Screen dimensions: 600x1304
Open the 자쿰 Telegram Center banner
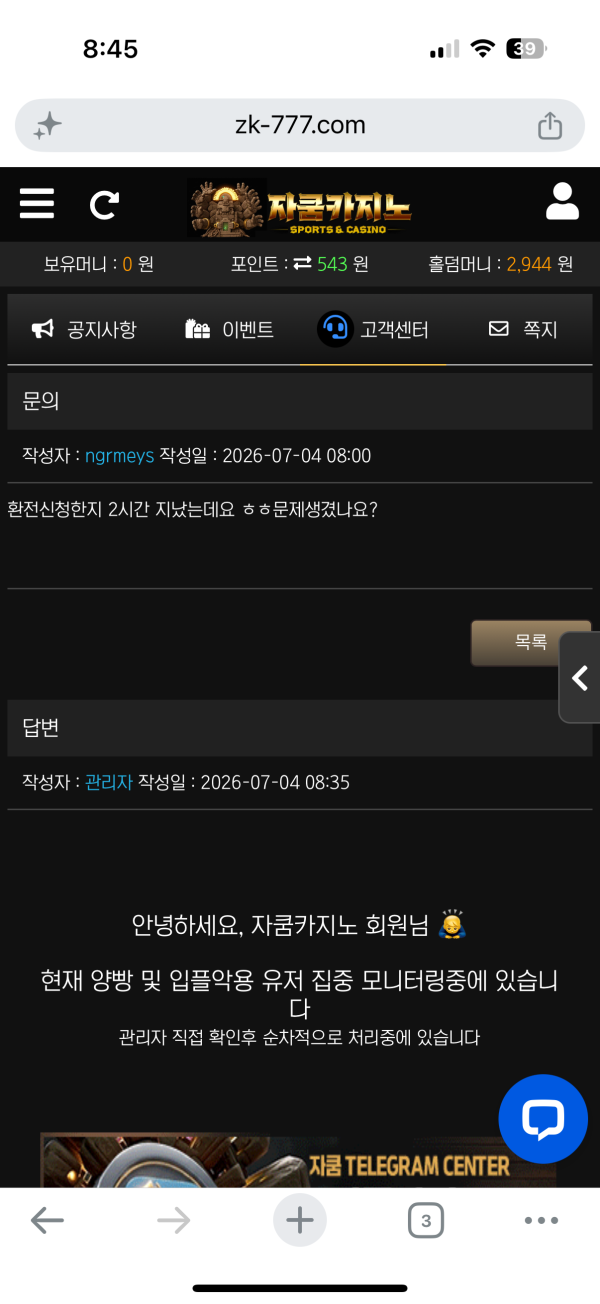click(298, 1160)
